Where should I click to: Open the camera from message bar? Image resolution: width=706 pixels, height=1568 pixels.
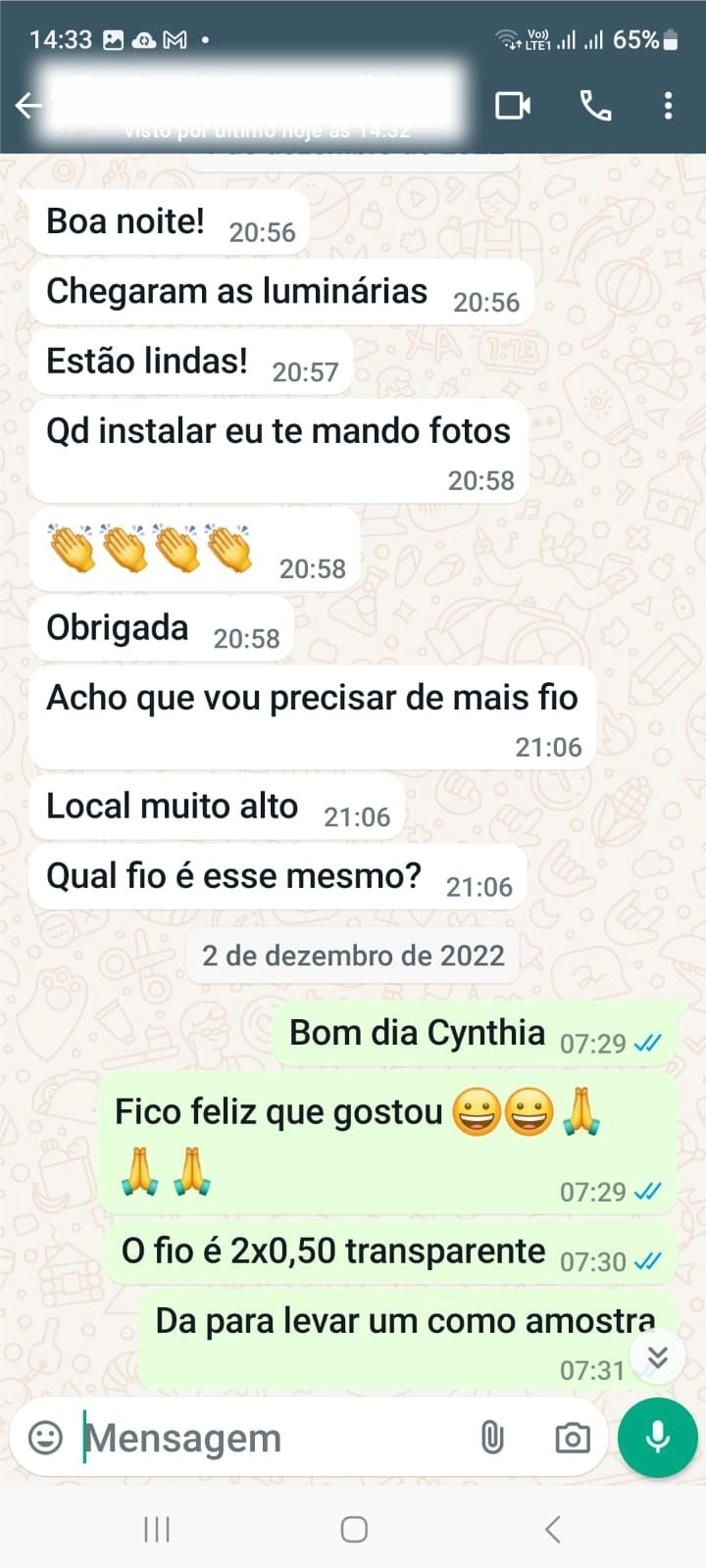pyautogui.click(x=573, y=1438)
